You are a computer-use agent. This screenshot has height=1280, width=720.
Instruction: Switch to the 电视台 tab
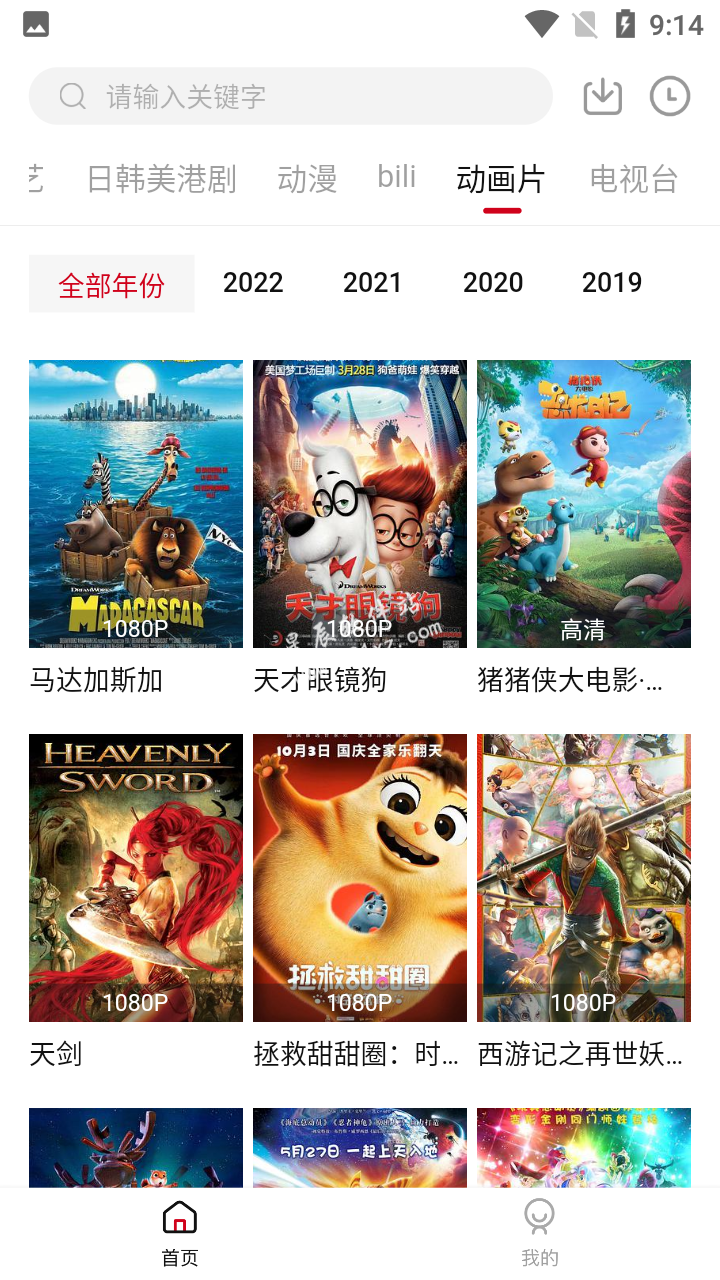coord(634,179)
